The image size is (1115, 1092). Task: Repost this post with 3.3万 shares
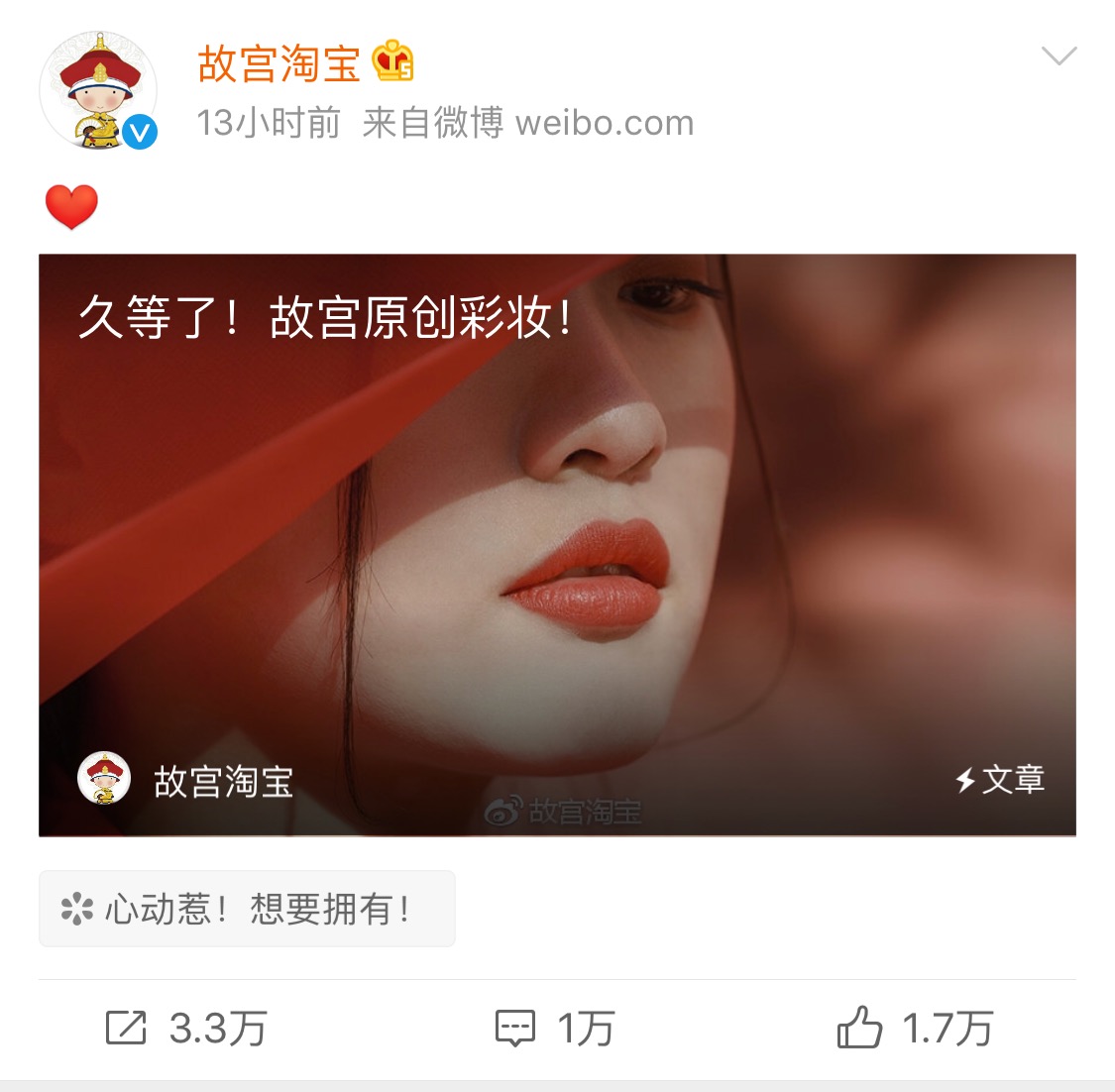186,1029
